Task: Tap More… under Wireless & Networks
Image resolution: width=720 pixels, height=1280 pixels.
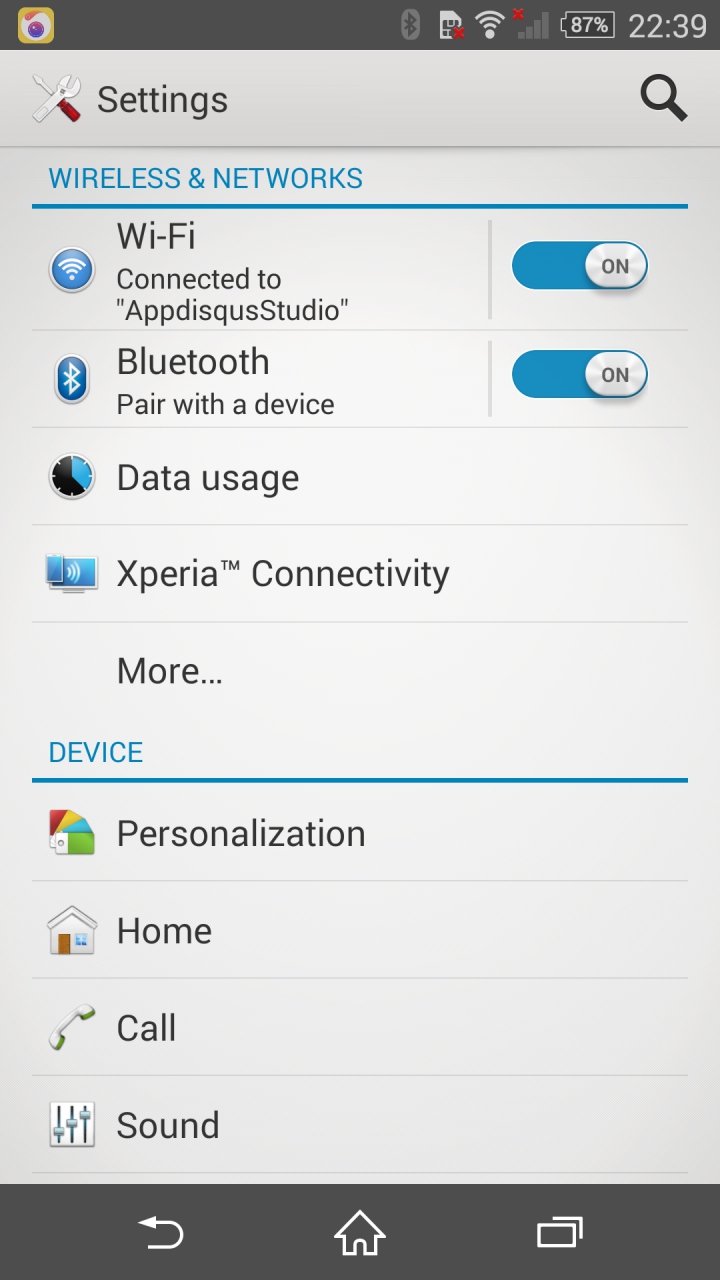Action: [x=360, y=671]
